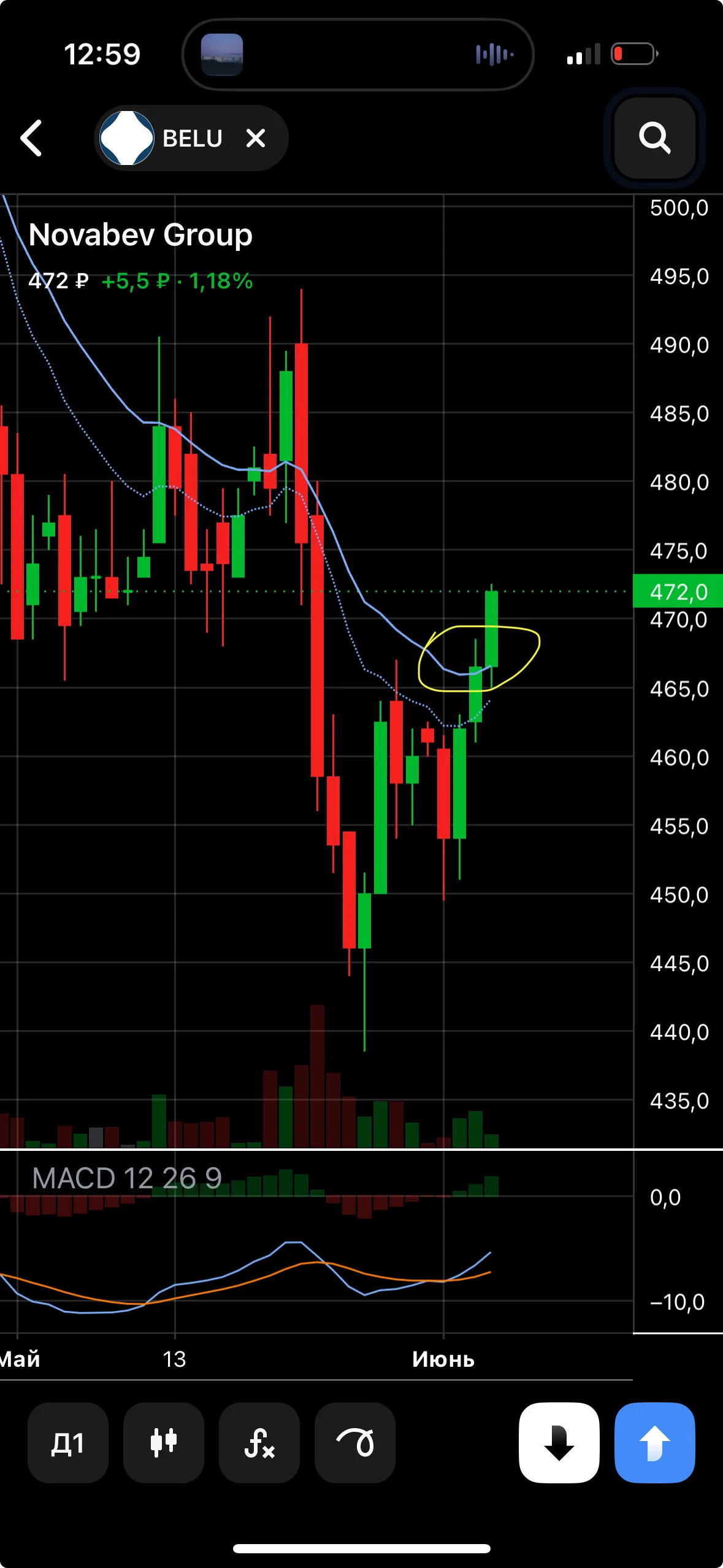Change the Д1 timeframe
This screenshot has width=723, height=1568.
tap(68, 1442)
